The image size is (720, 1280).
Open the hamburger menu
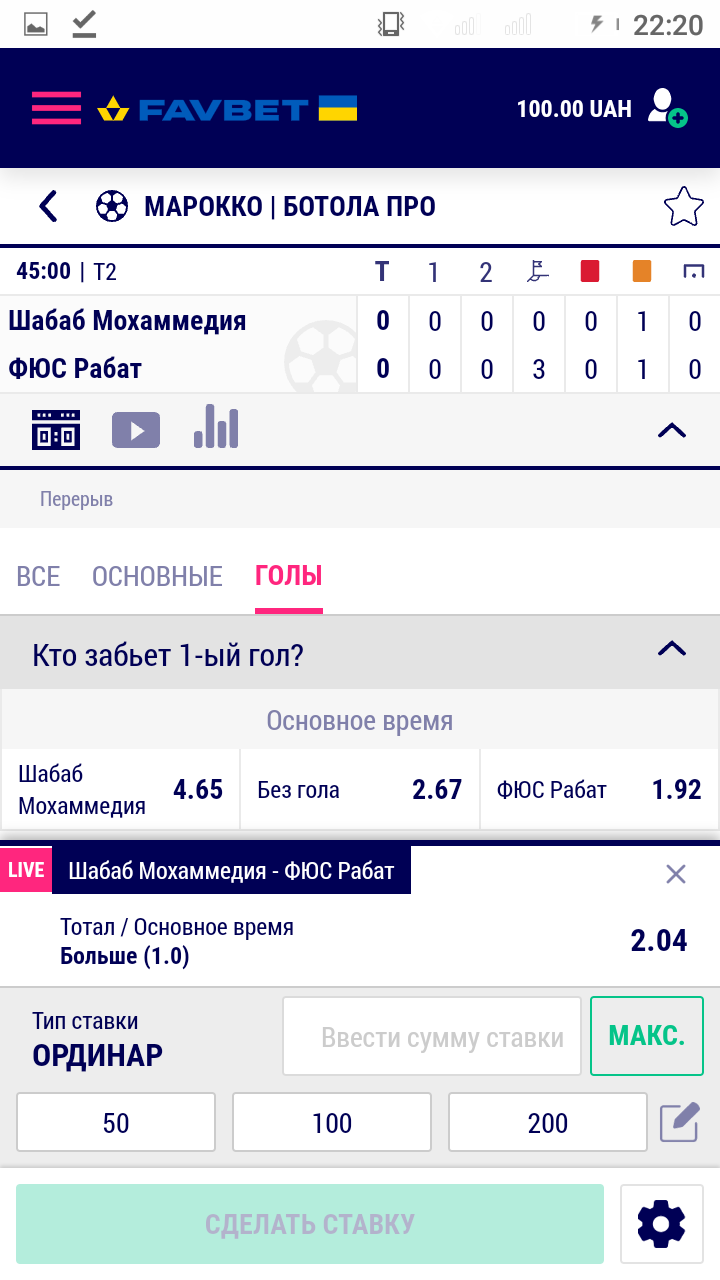pos(56,108)
